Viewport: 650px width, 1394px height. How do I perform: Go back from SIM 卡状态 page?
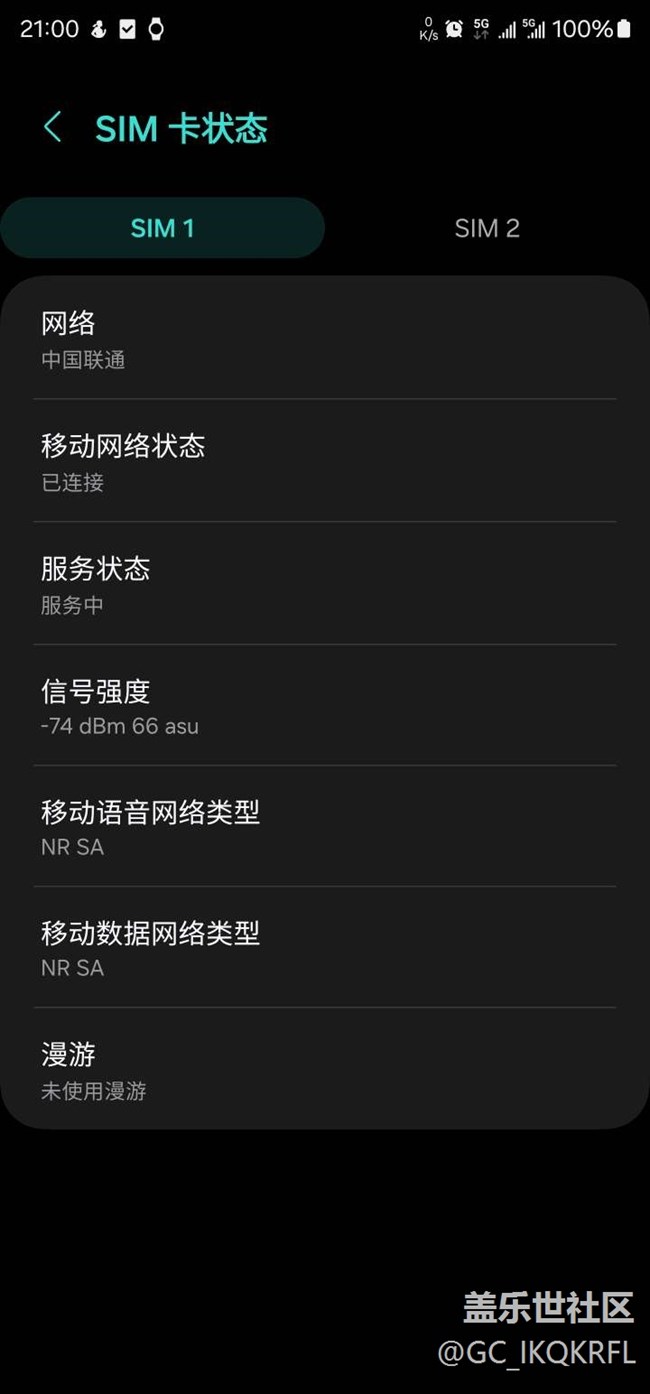pos(53,128)
